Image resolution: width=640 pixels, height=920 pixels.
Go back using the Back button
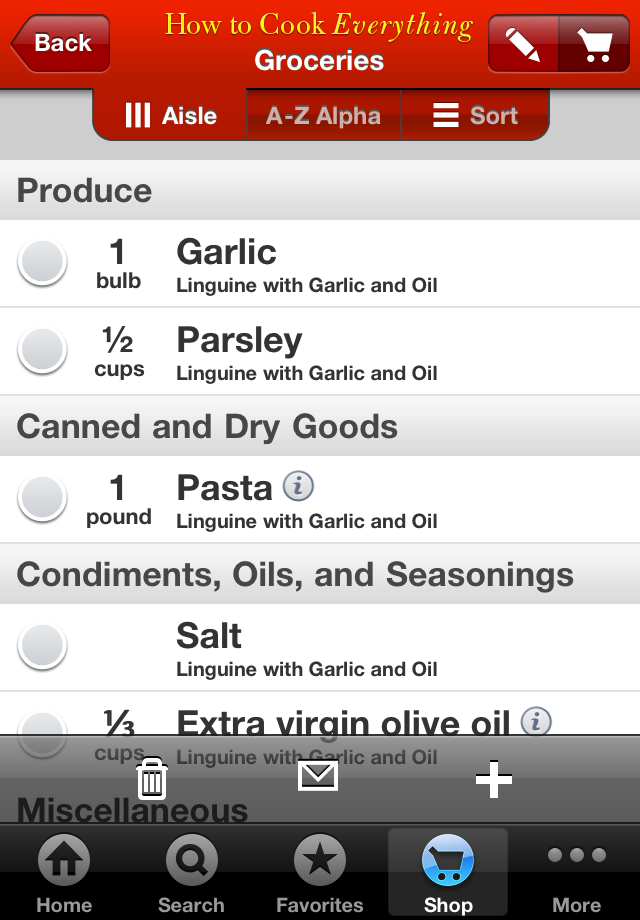tap(60, 43)
